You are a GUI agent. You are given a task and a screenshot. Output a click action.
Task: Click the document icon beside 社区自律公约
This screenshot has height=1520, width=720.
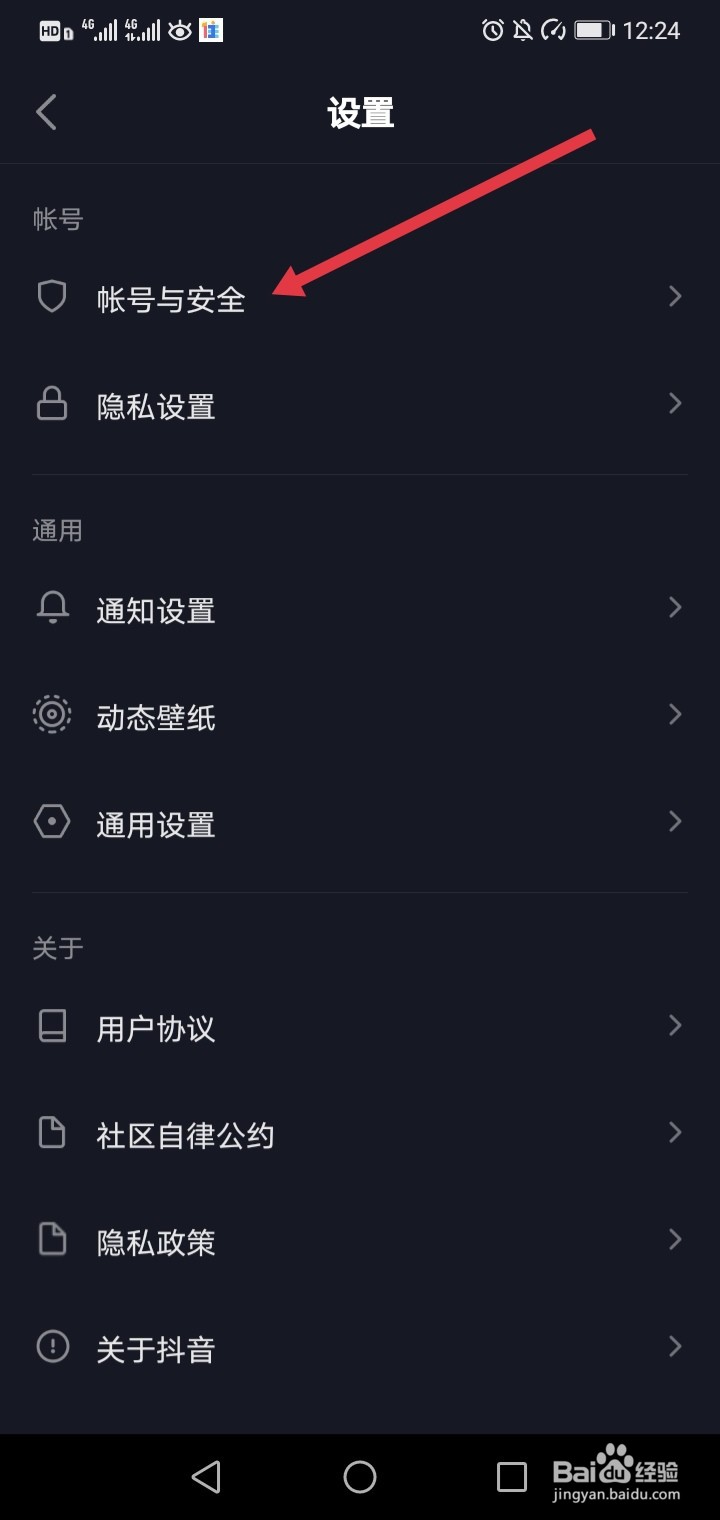pos(52,1133)
